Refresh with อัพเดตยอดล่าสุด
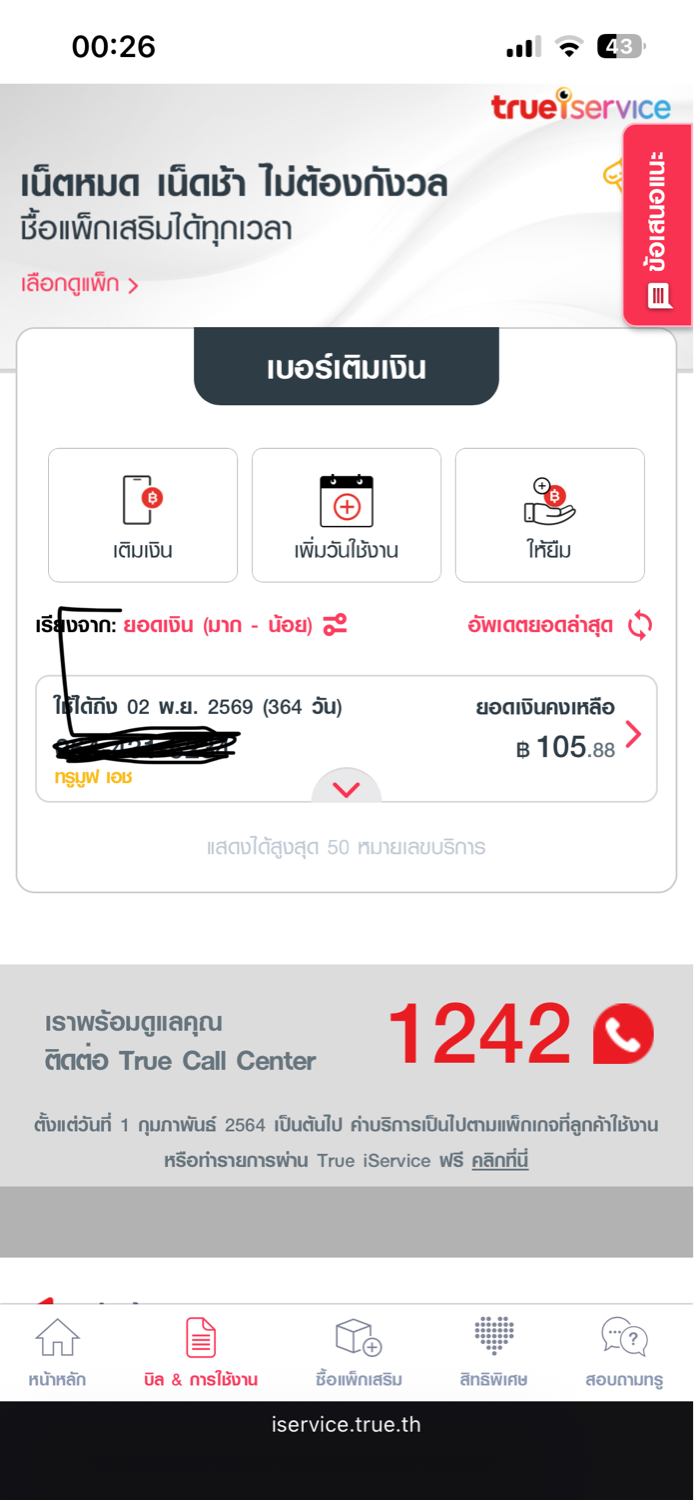This screenshot has height=1500, width=694. (x=560, y=626)
